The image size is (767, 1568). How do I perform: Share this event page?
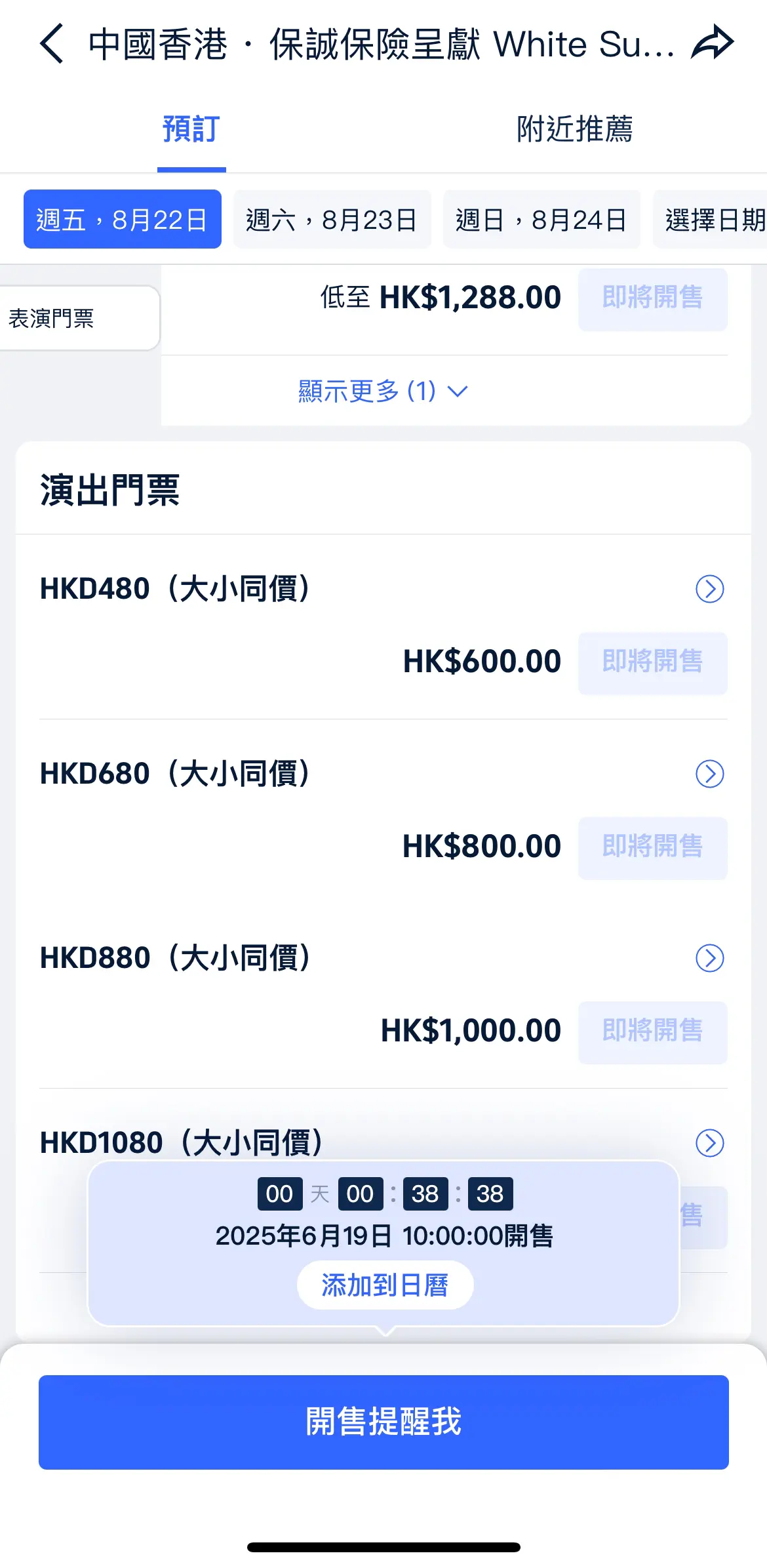click(712, 43)
